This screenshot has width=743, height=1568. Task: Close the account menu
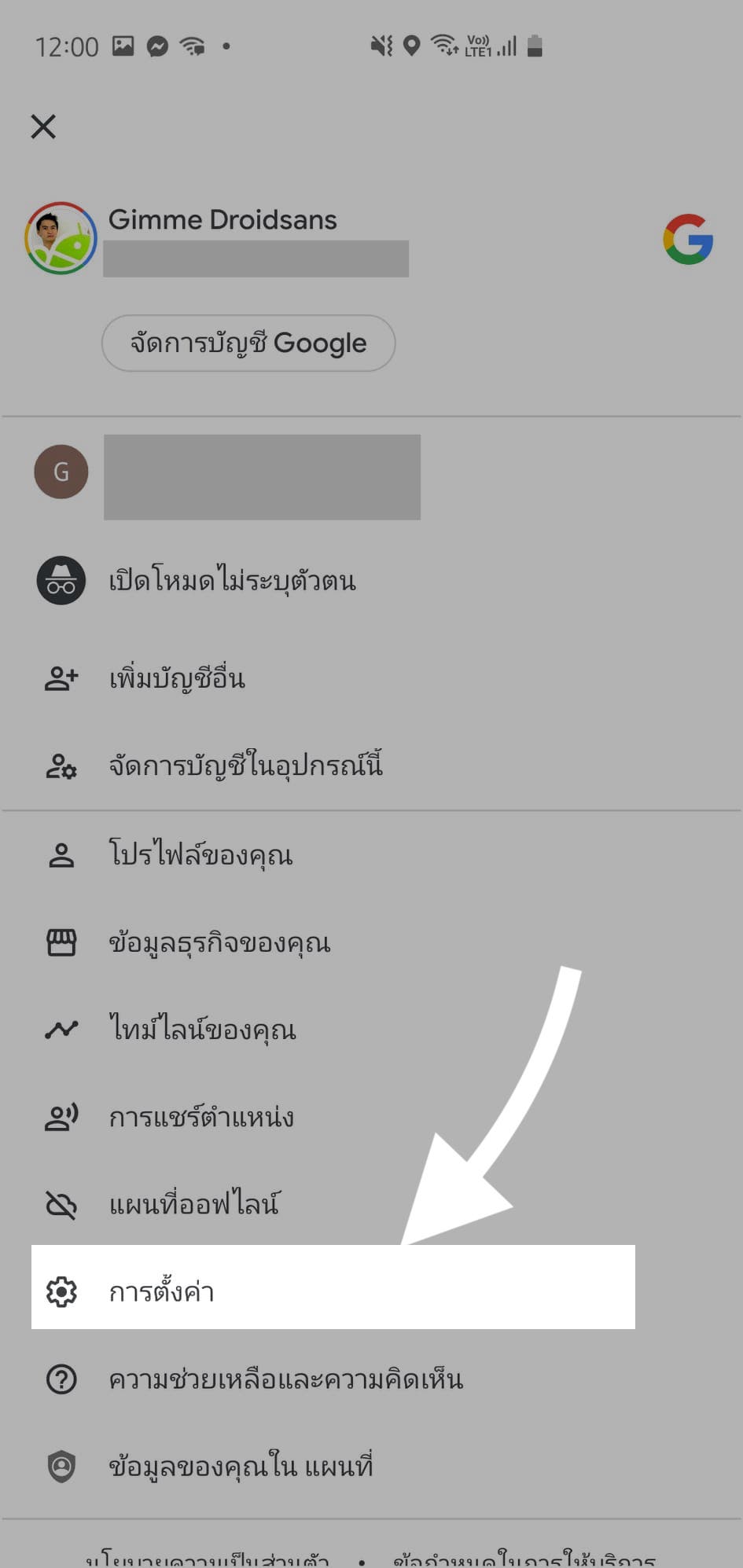pos(43,126)
